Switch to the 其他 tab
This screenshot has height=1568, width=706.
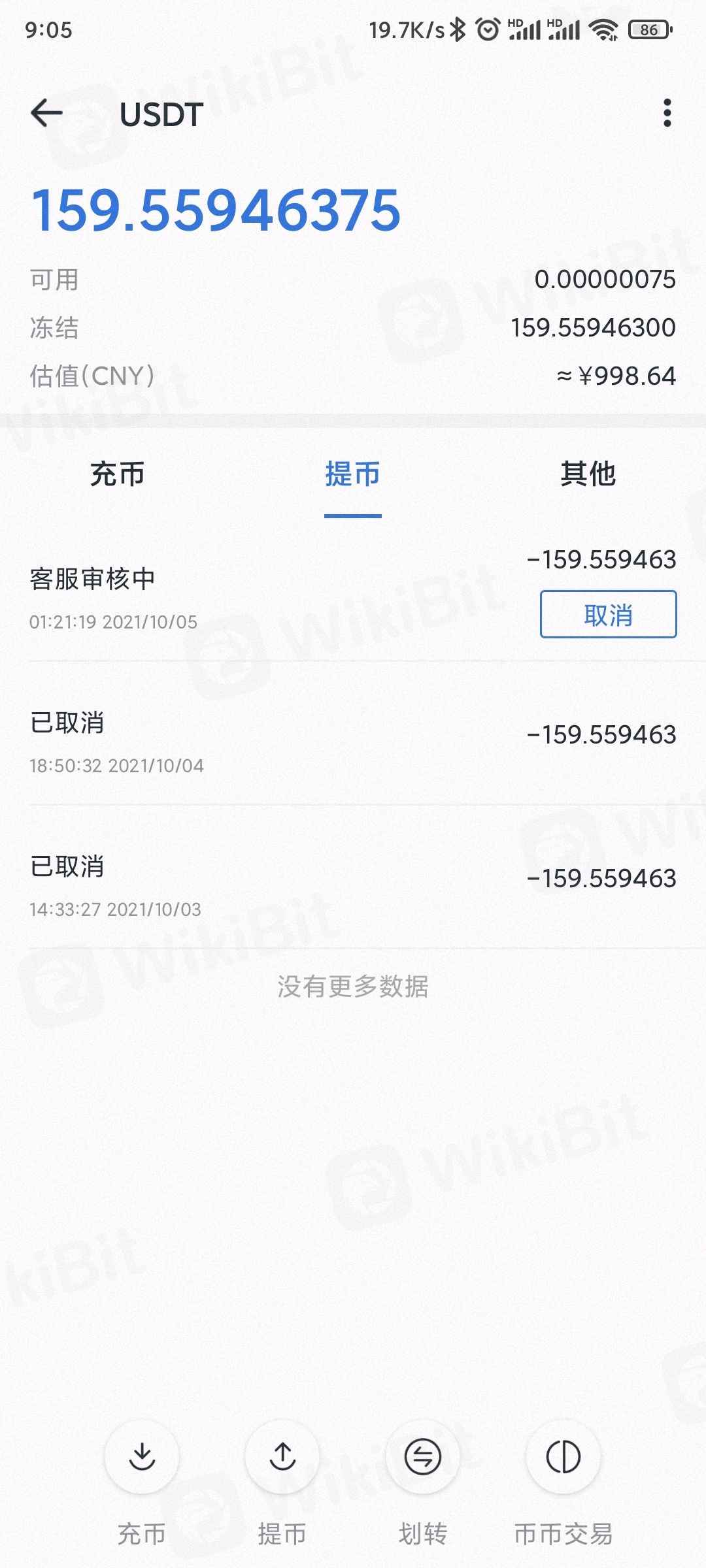588,474
